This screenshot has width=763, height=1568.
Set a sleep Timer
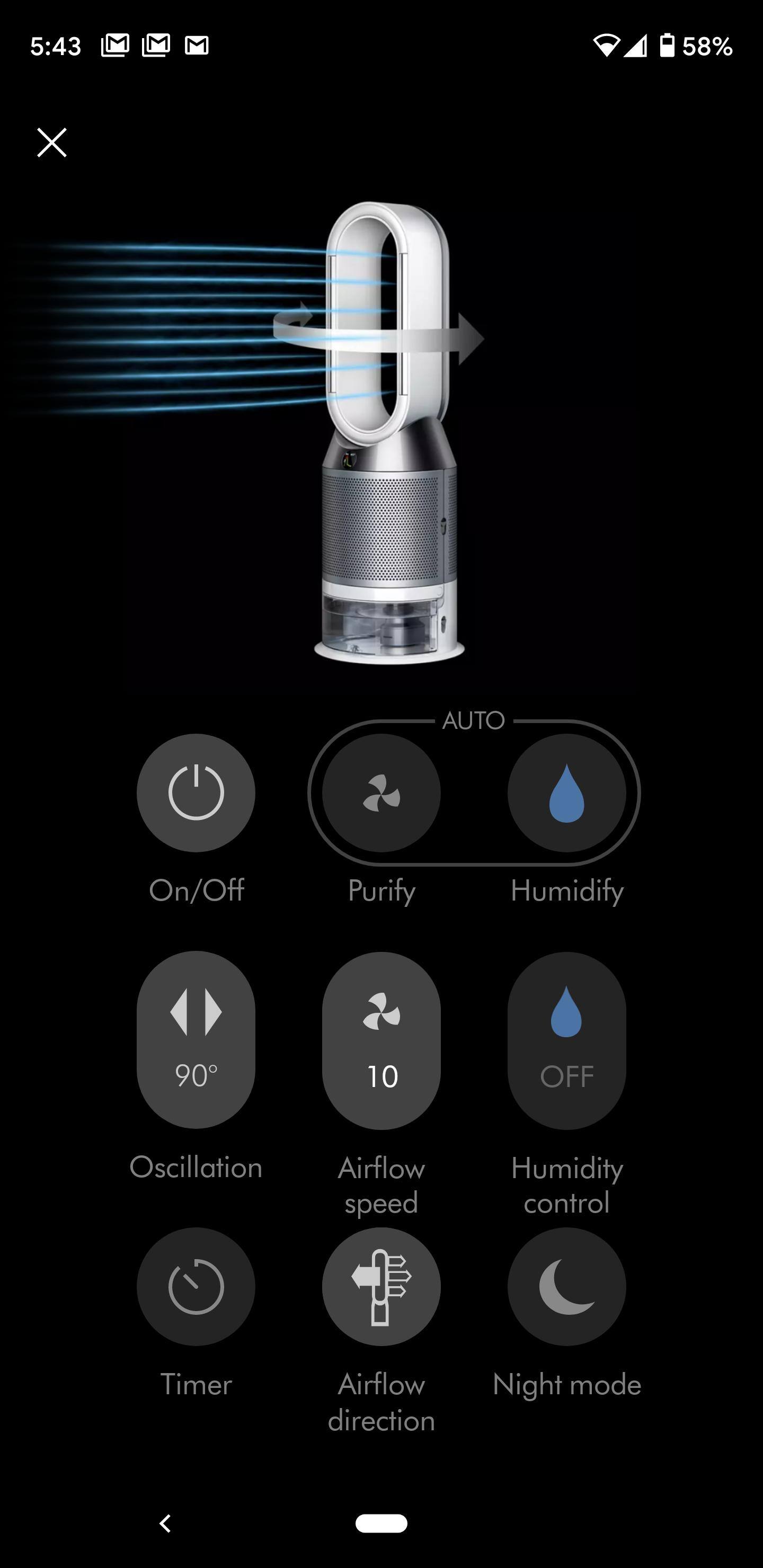pyautogui.click(x=196, y=1286)
